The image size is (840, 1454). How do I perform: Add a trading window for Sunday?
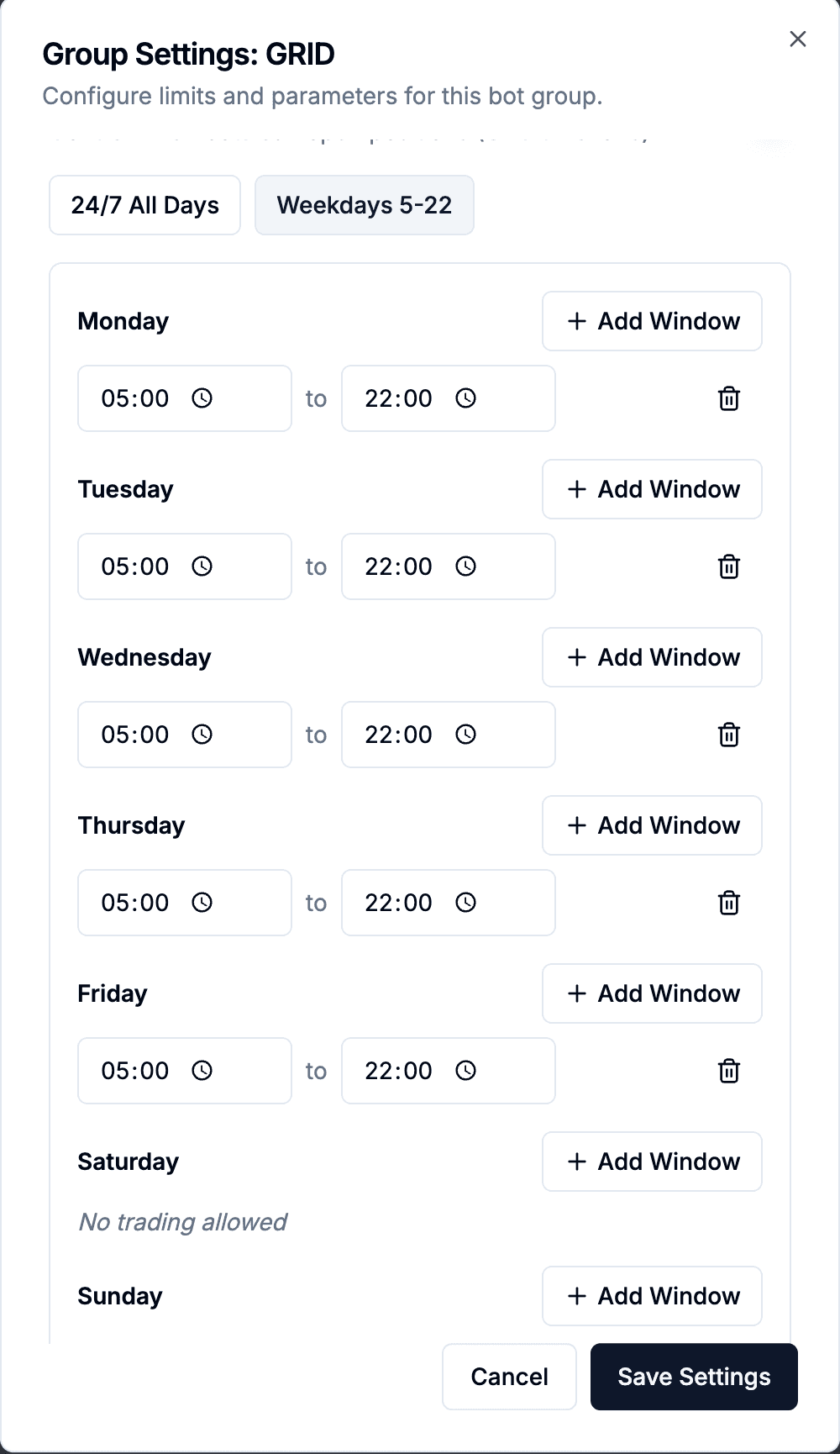click(652, 1296)
